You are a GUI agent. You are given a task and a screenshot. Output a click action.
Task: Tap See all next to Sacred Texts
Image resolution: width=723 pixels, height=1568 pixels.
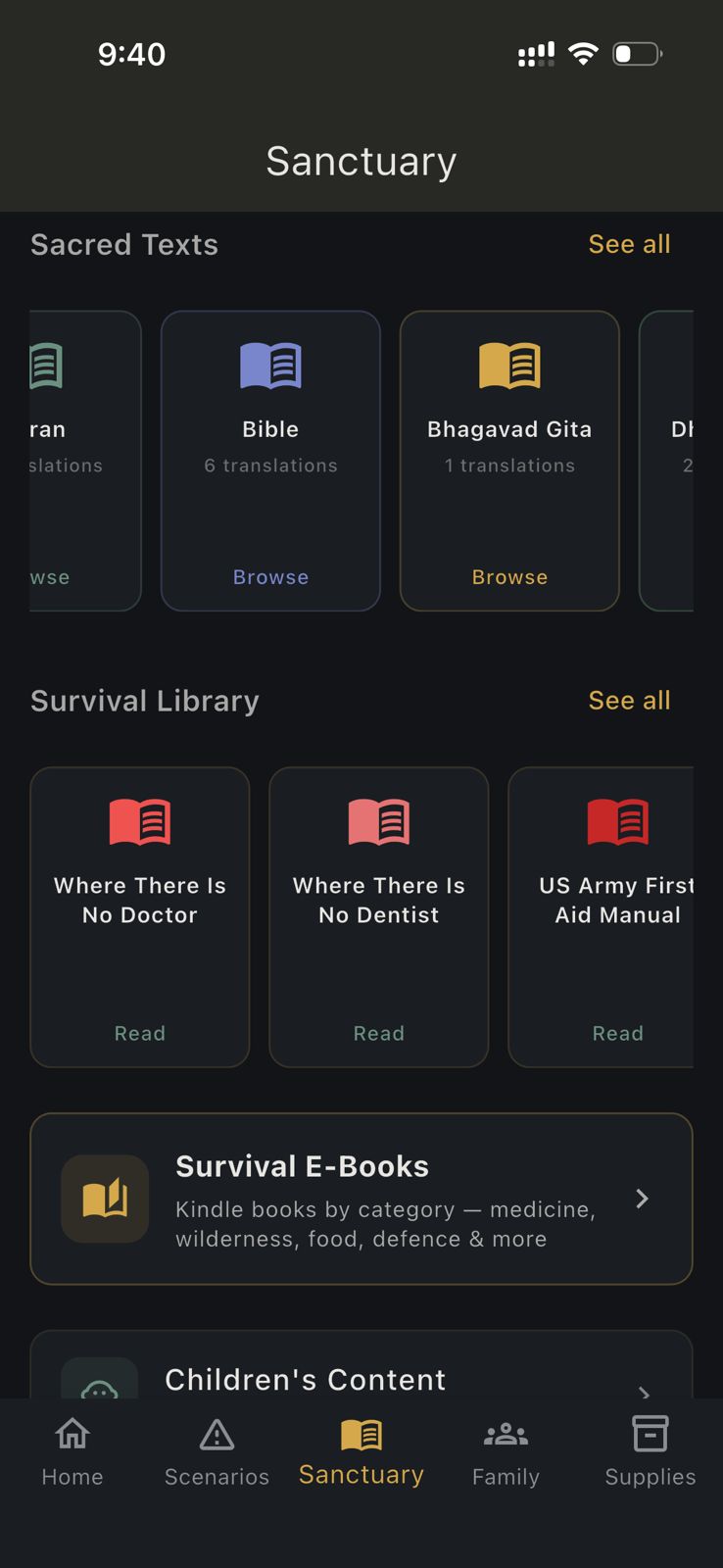tap(629, 244)
